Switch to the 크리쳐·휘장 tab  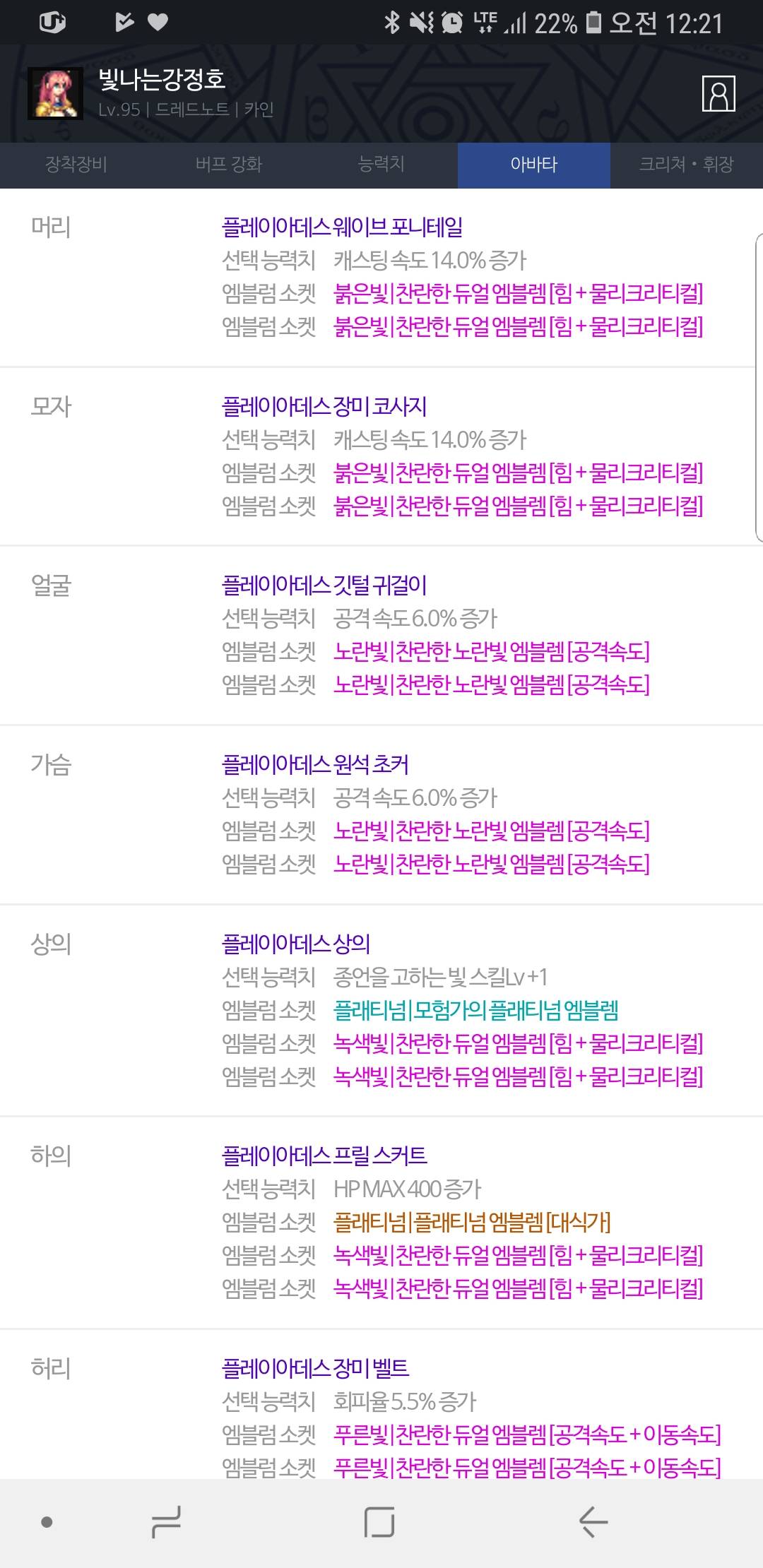point(686,165)
